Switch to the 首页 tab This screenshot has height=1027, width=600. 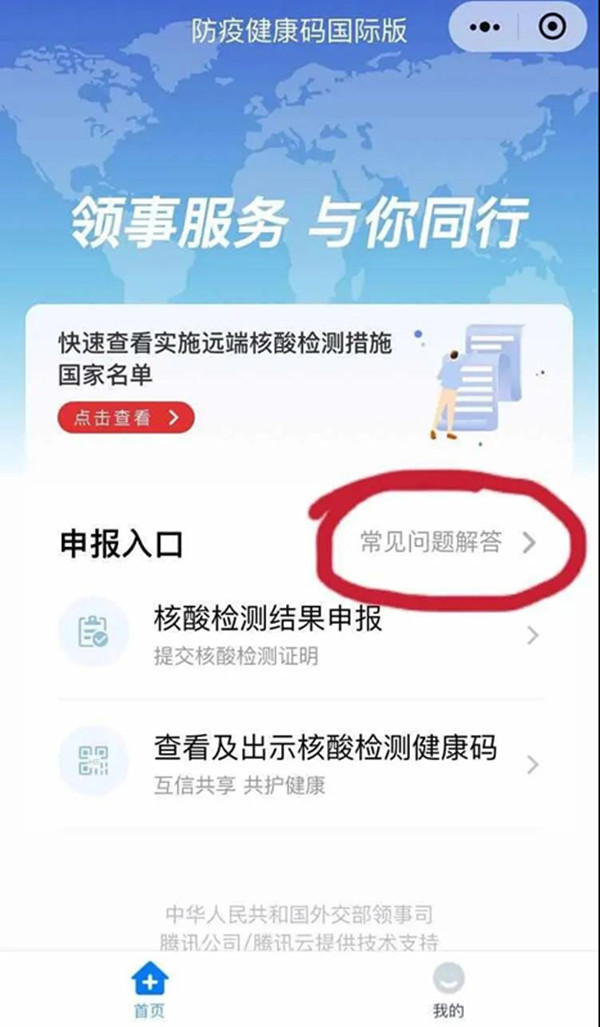[150, 989]
